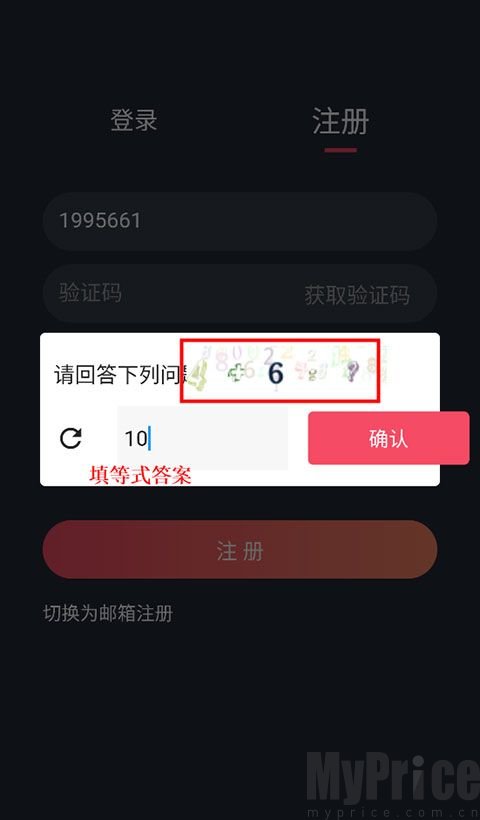480x820 pixels.
Task: Tap 获取验证码 to request a code
Action: click(x=357, y=296)
